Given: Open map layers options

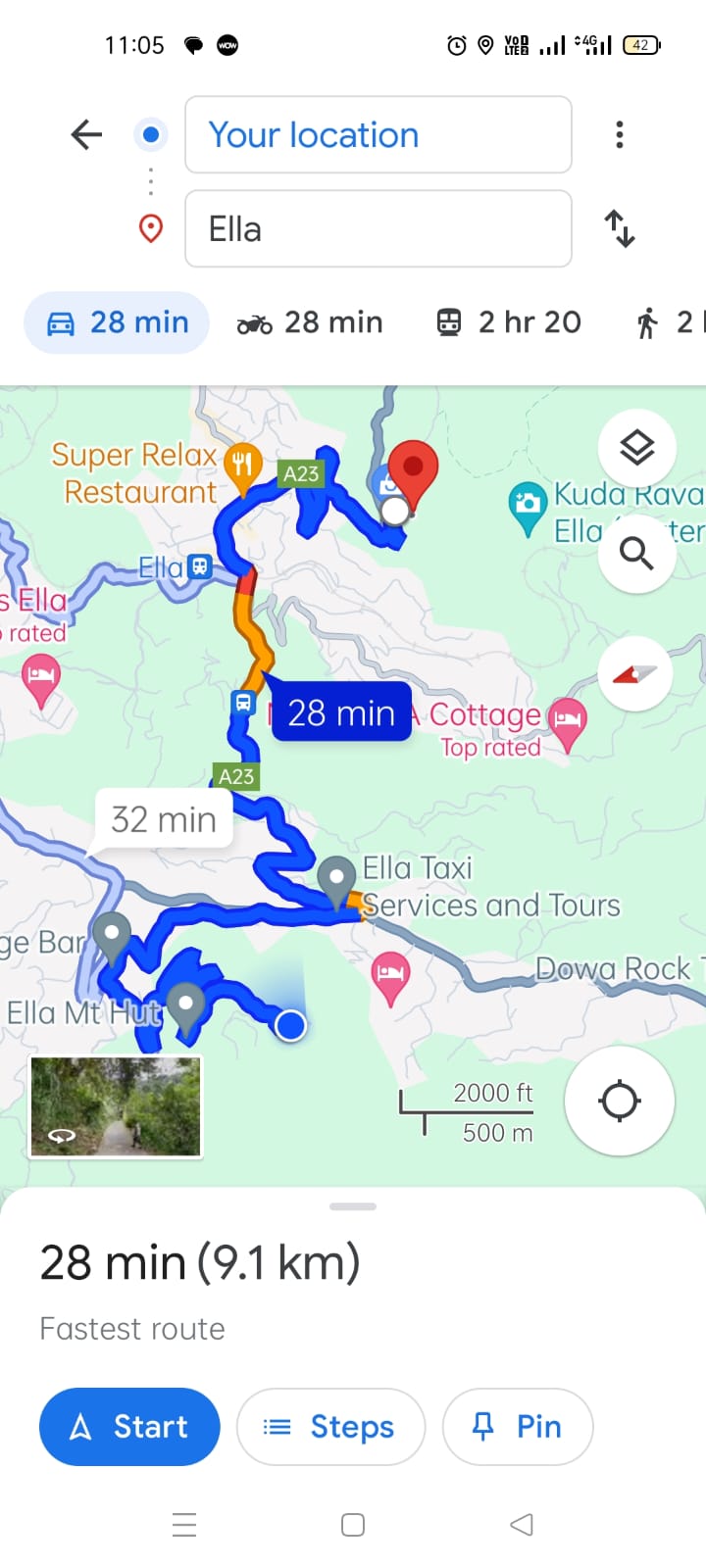Looking at the screenshot, I should click(636, 448).
